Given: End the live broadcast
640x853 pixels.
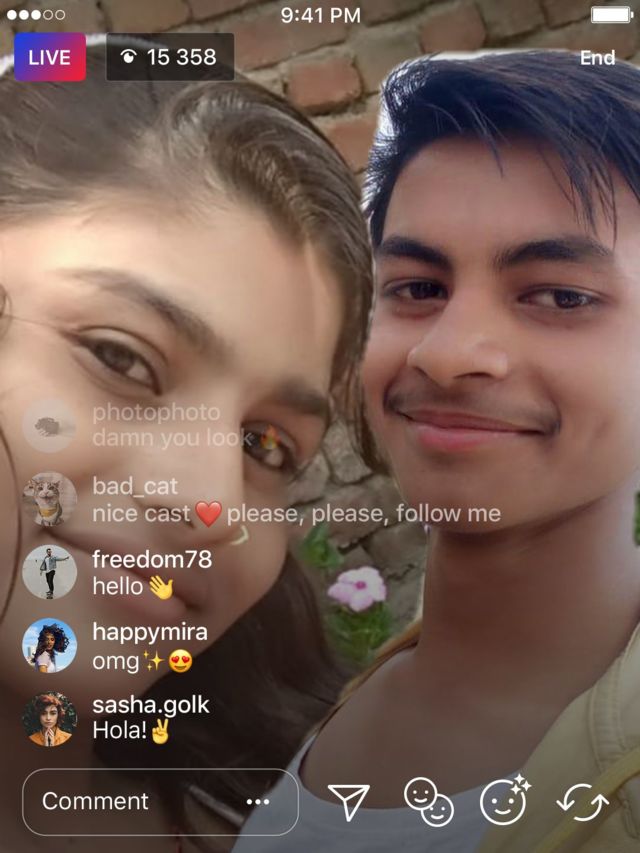Looking at the screenshot, I should (x=597, y=58).
